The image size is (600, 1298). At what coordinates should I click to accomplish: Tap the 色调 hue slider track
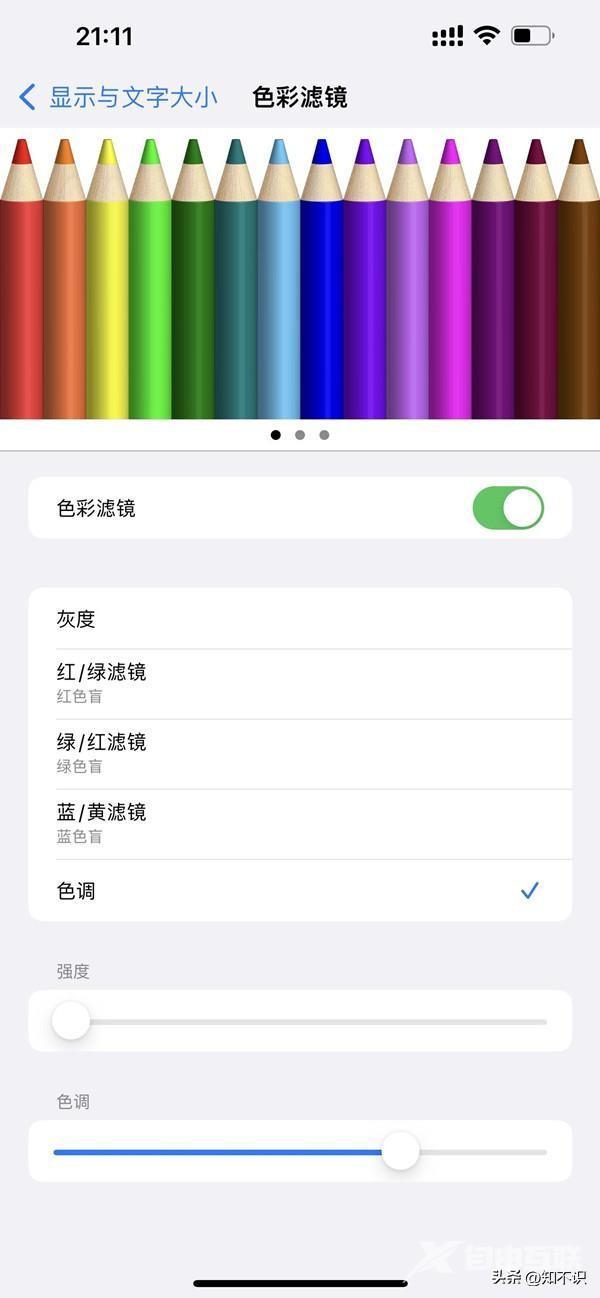[x=300, y=1152]
